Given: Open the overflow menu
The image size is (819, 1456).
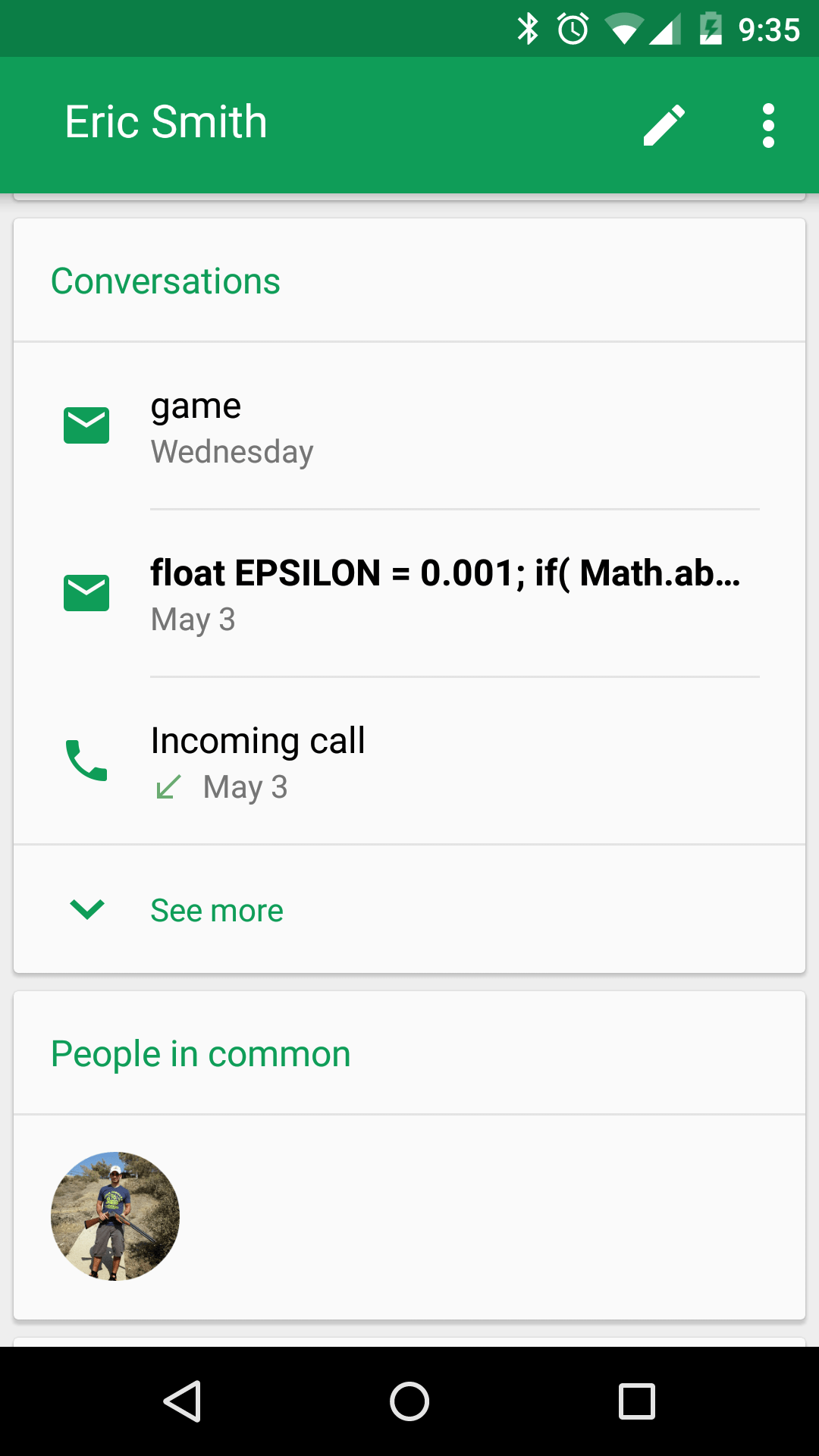Looking at the screenshot, I should [x=768, y=125].
